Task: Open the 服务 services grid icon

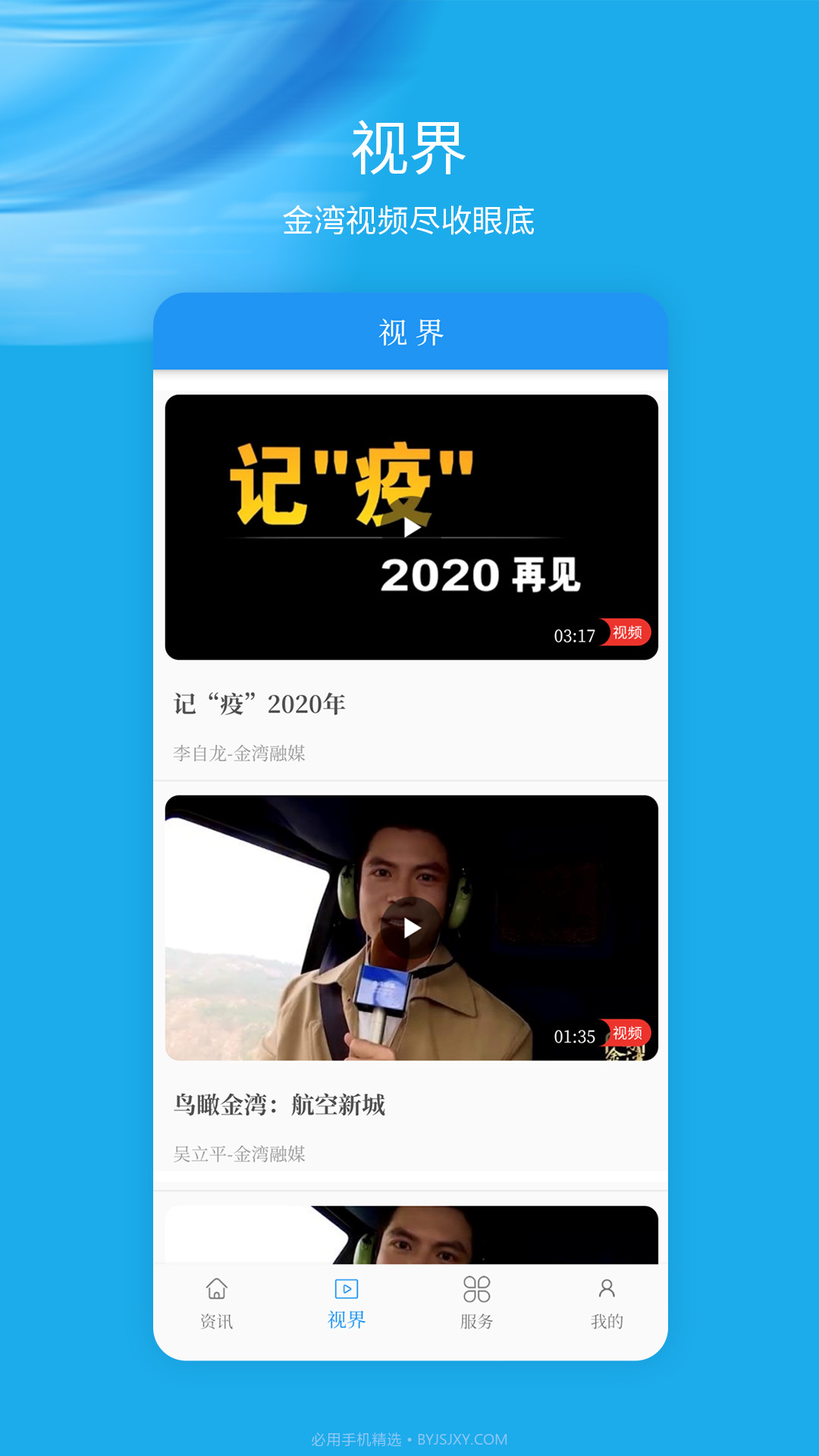Action: pos(475,1287)
